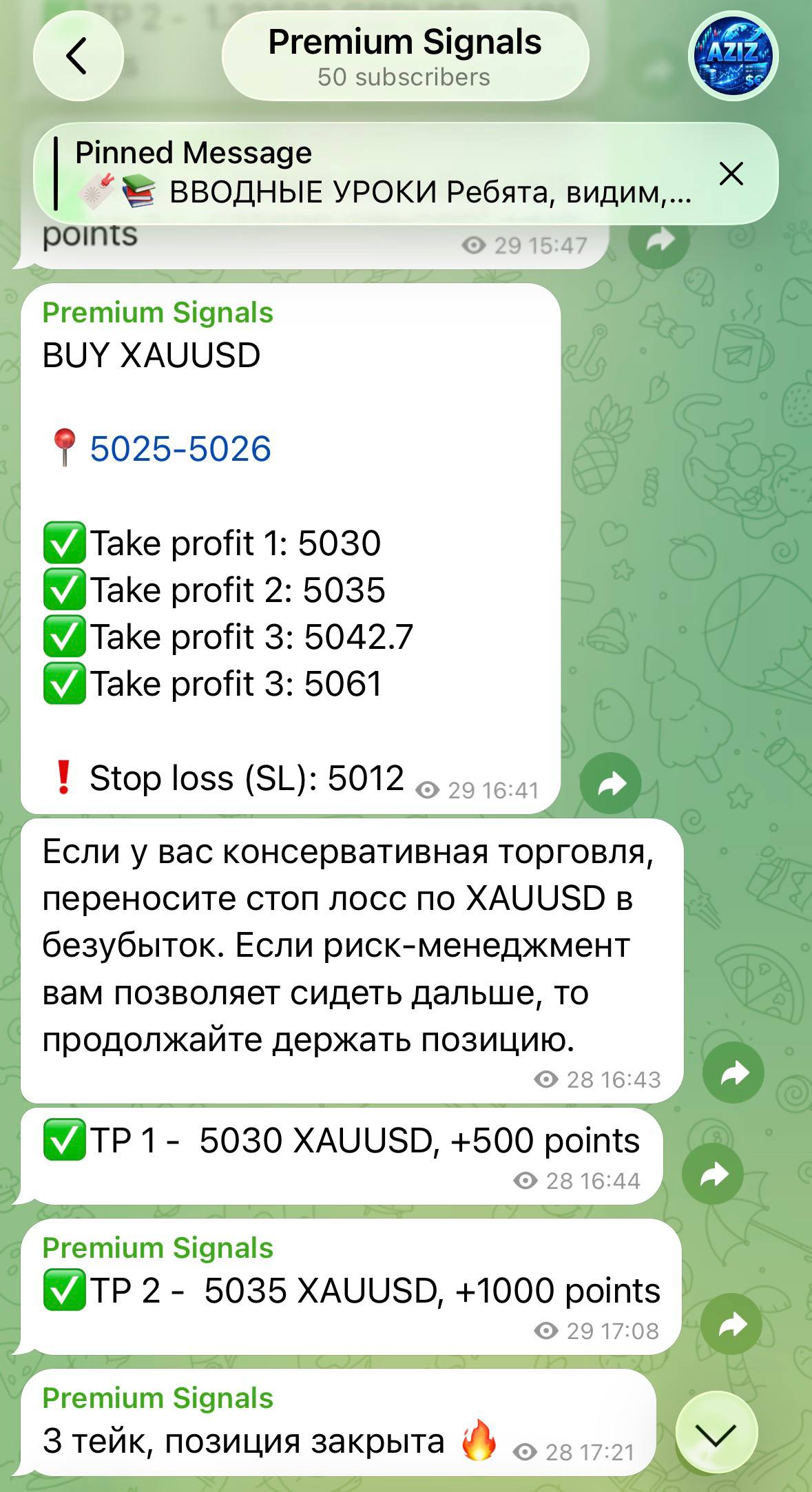Go back to the chat list
Screen dimensions: 812x1492
pos(78,56)
